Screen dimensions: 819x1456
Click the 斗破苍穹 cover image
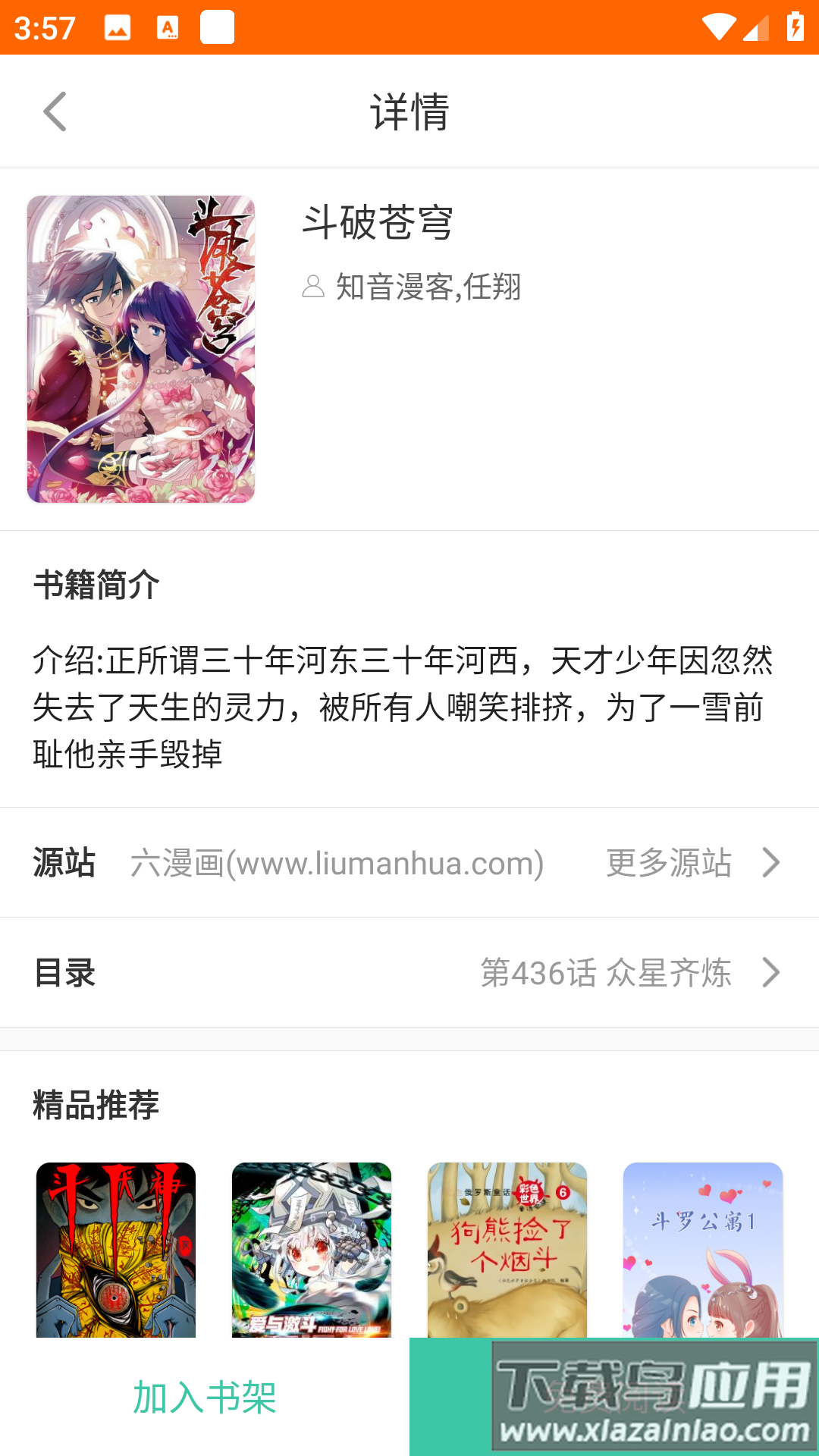[141, 349]
